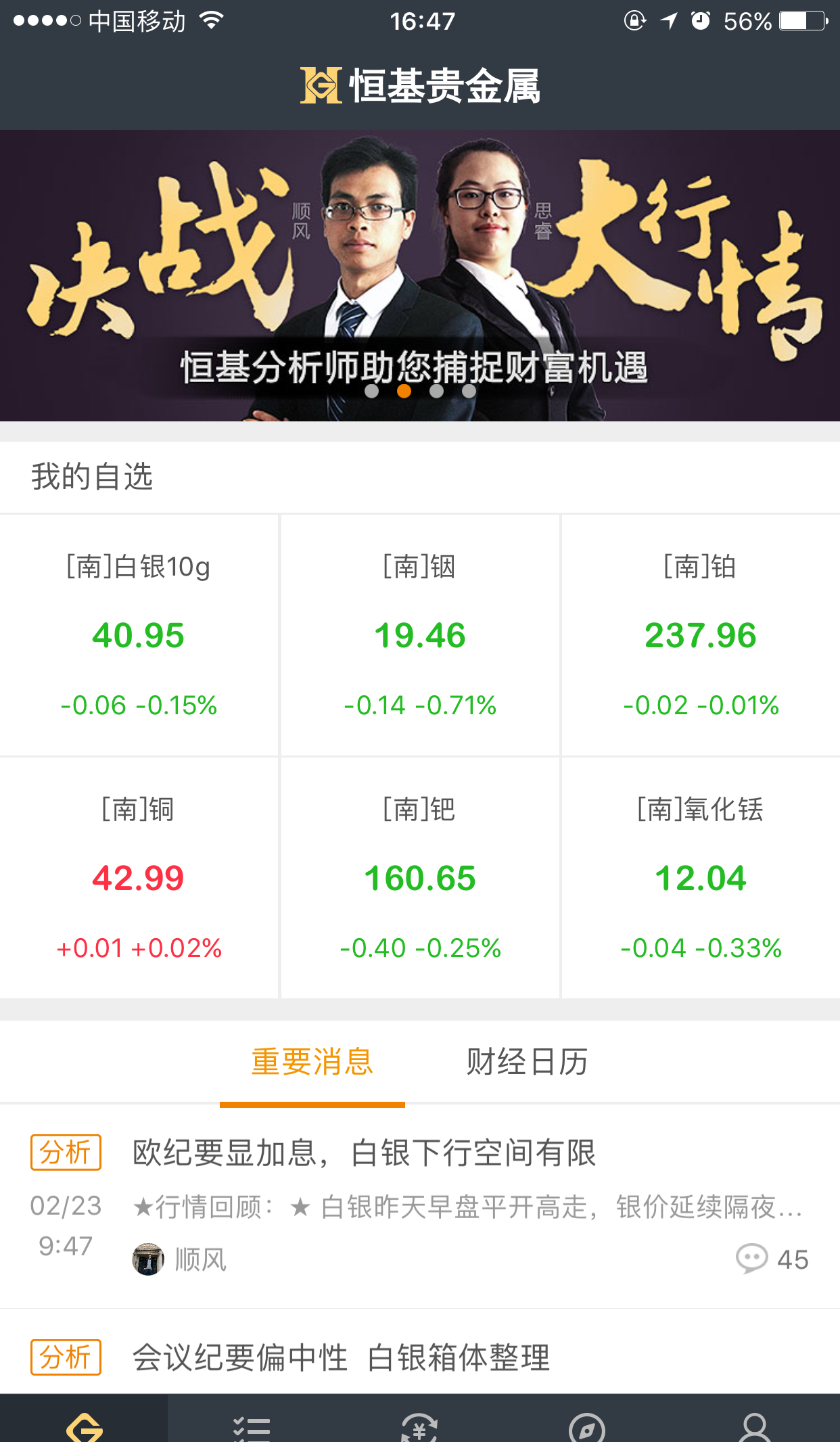The image size is (840, 1442).
Task: Open the [南]铟 quote tile
Action: click(x=420, y=634)
